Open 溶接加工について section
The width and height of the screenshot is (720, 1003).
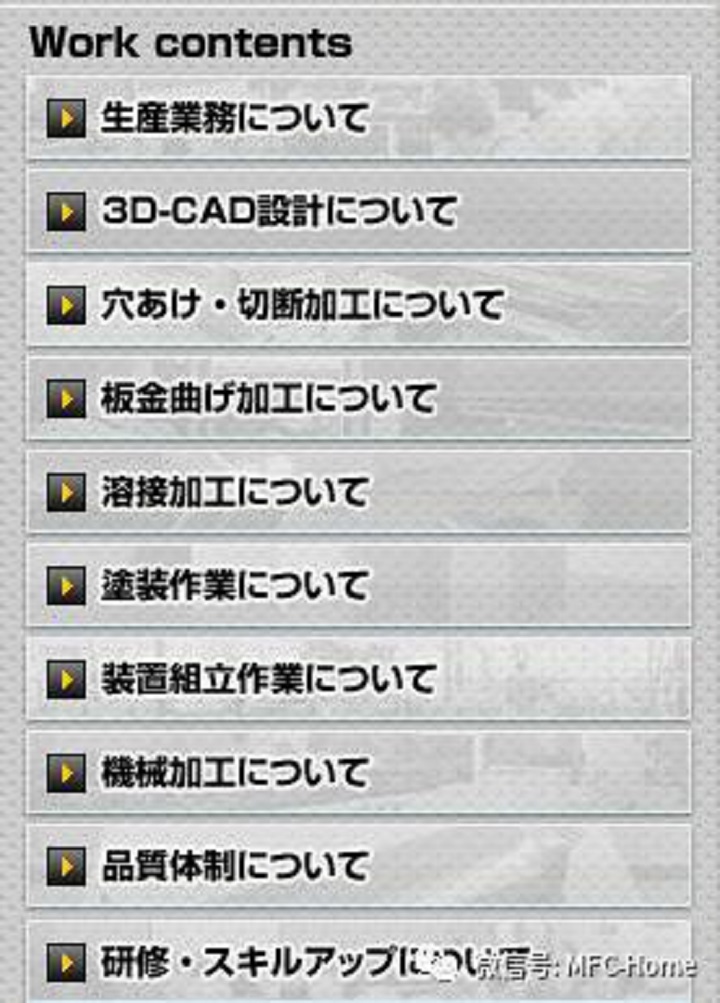pyautogui.click(x=234, y=492)
